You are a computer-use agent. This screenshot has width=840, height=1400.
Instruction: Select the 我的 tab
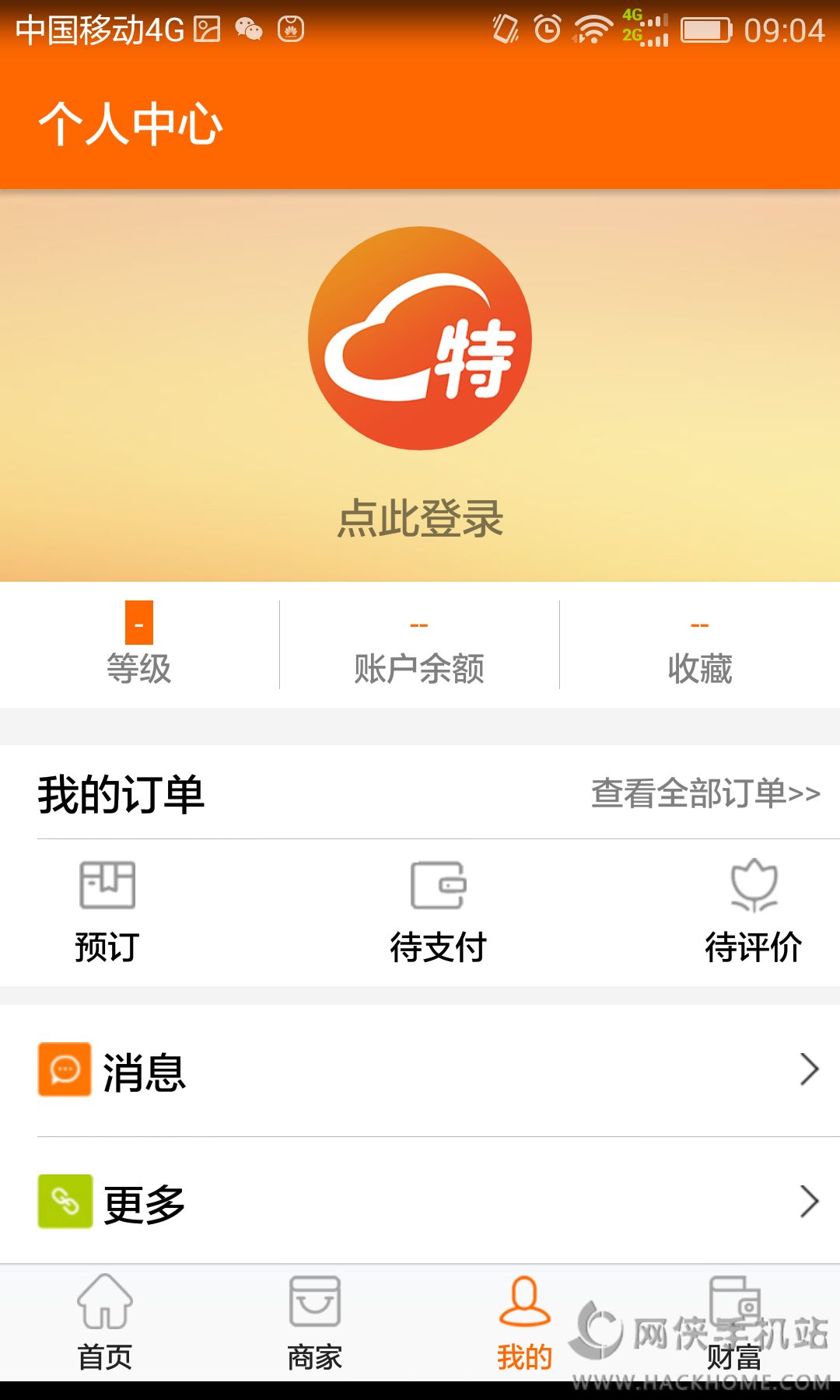point(525,1324)
